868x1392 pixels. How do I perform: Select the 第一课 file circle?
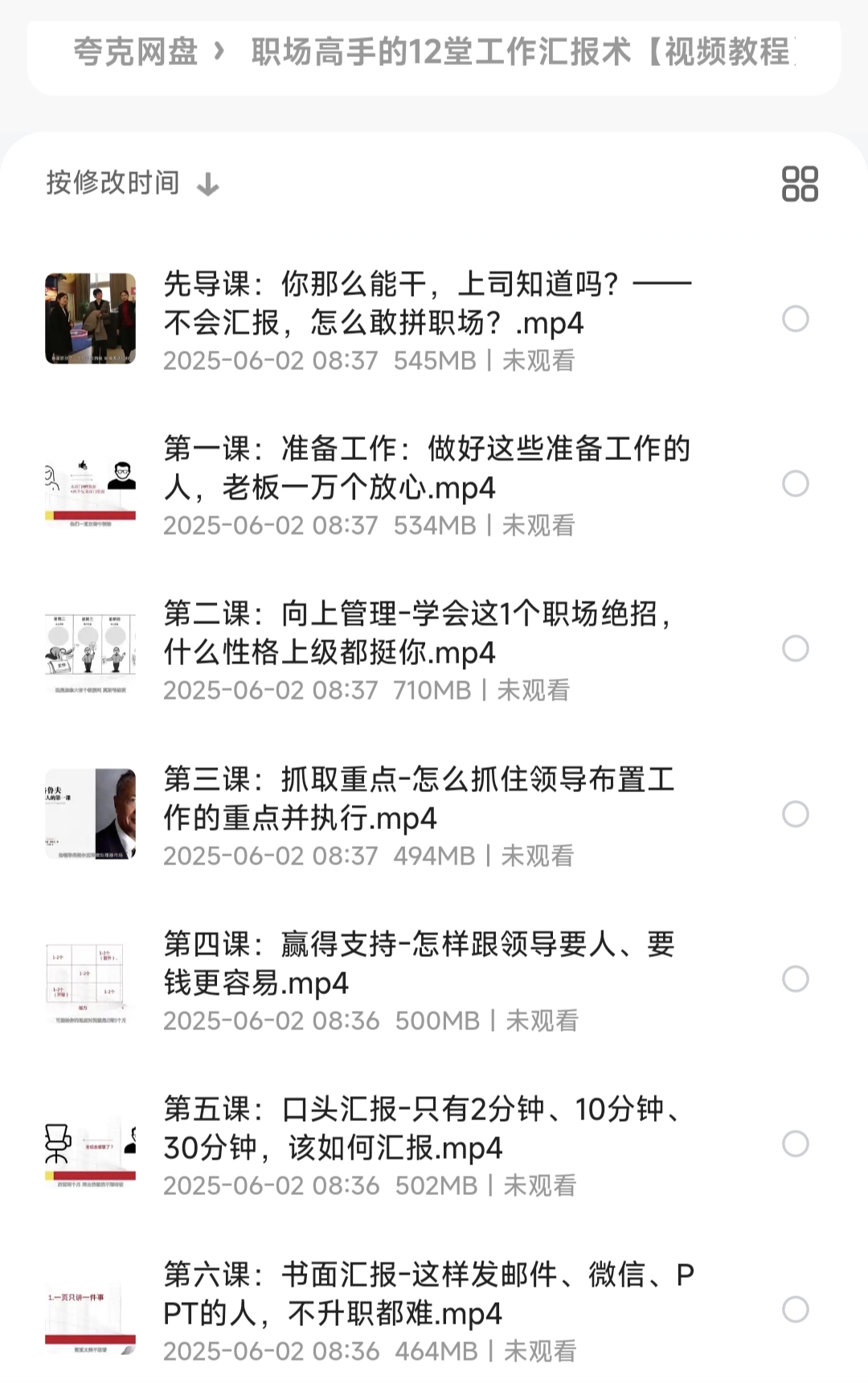796,484
